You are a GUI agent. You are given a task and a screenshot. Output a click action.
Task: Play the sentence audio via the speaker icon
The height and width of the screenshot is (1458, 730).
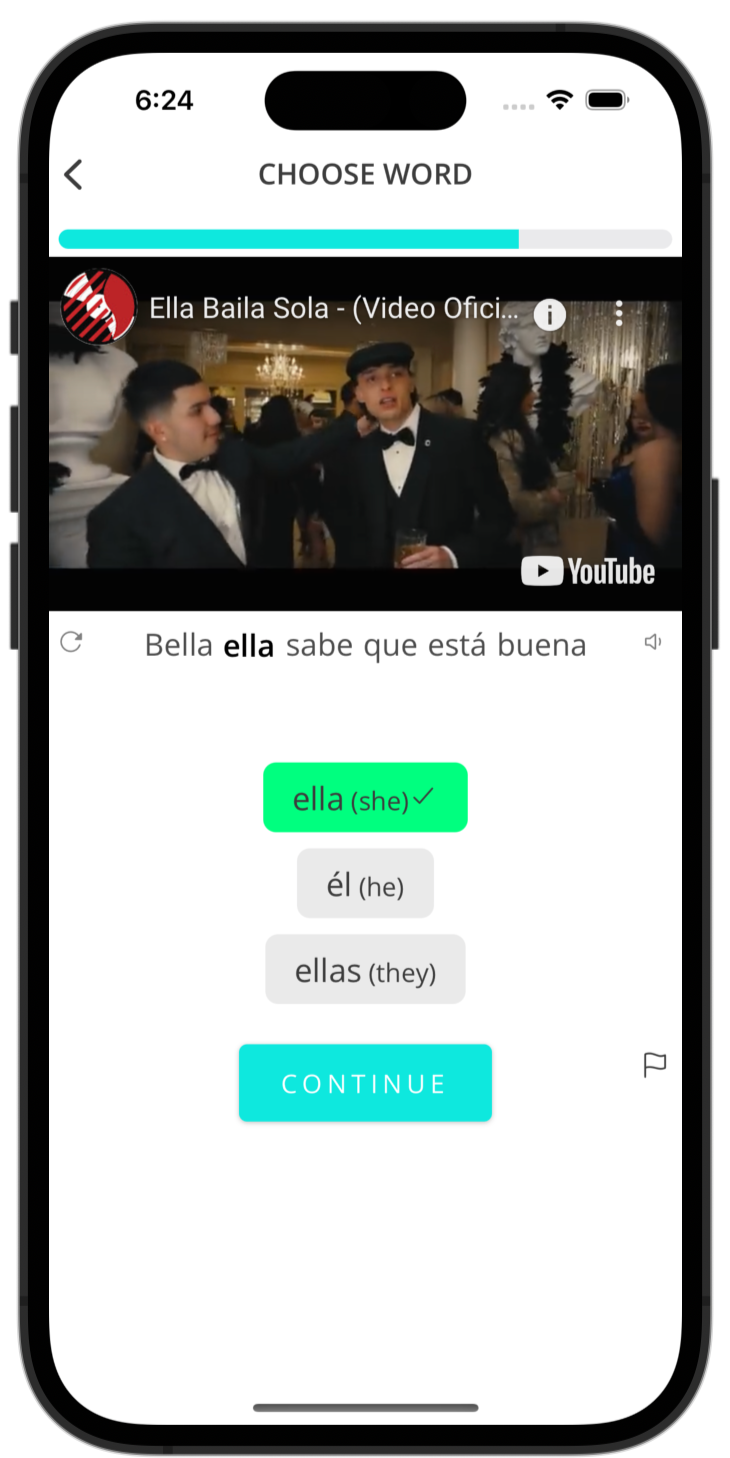click(653, 642)
